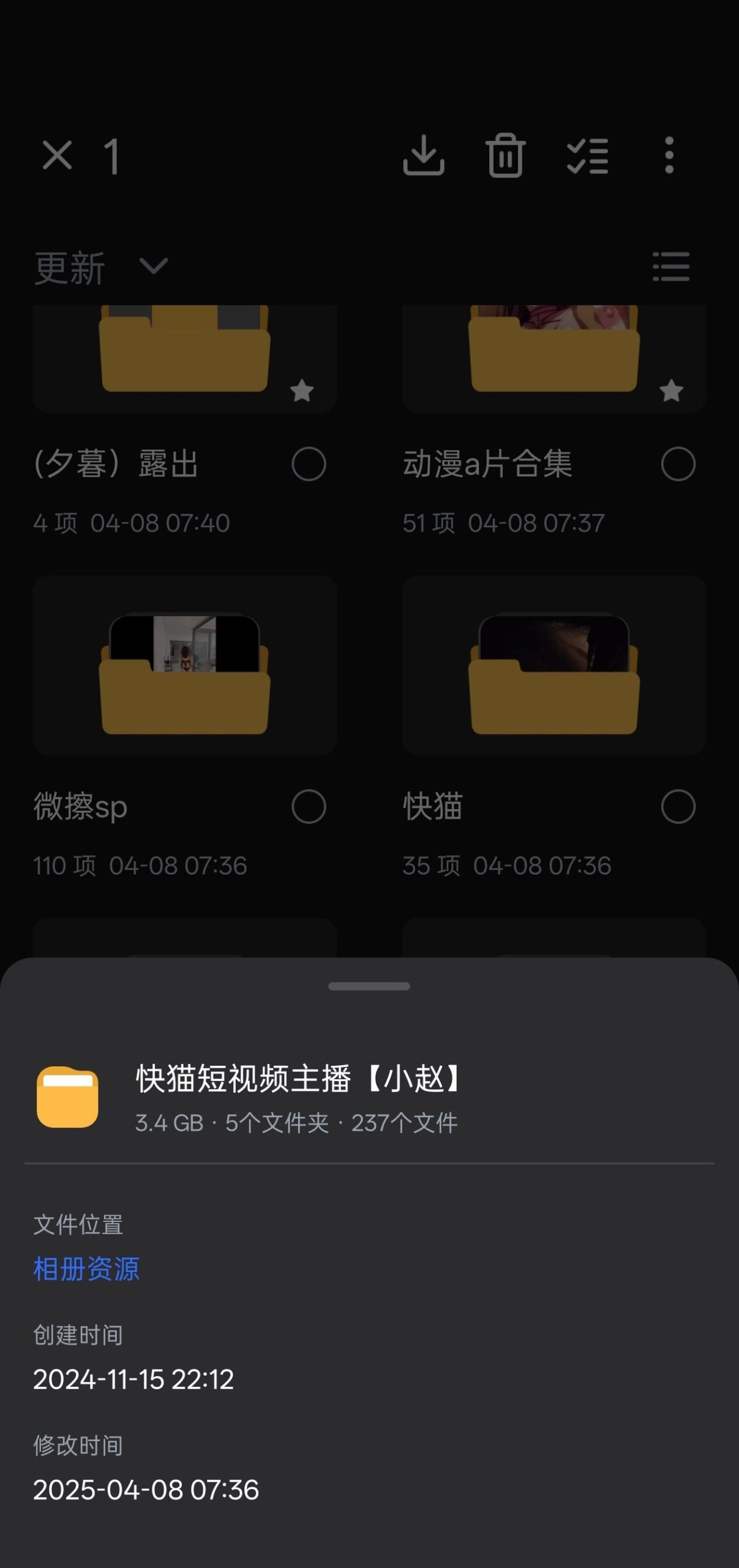Viewport: 739px width, 1568px height.
Task: Check the circle next to 微擦sp
Action: pos(309,806)
